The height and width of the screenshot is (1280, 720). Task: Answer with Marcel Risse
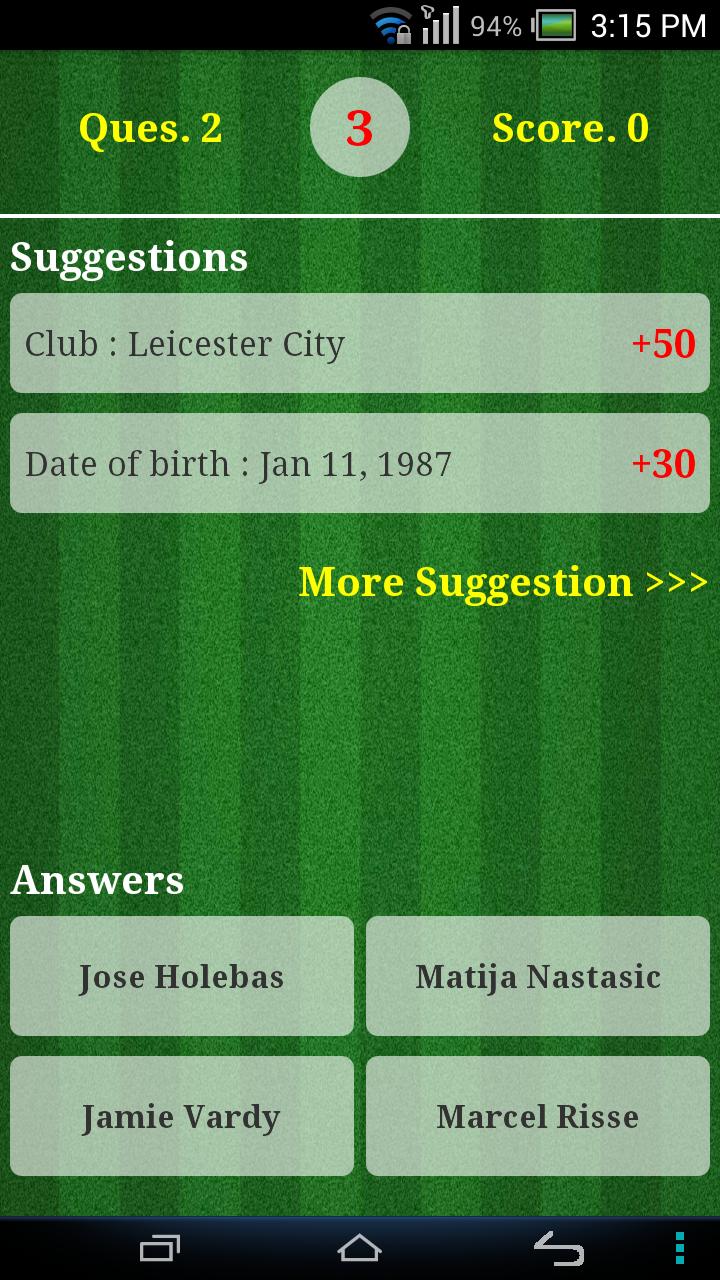(x=537, y=1116)
